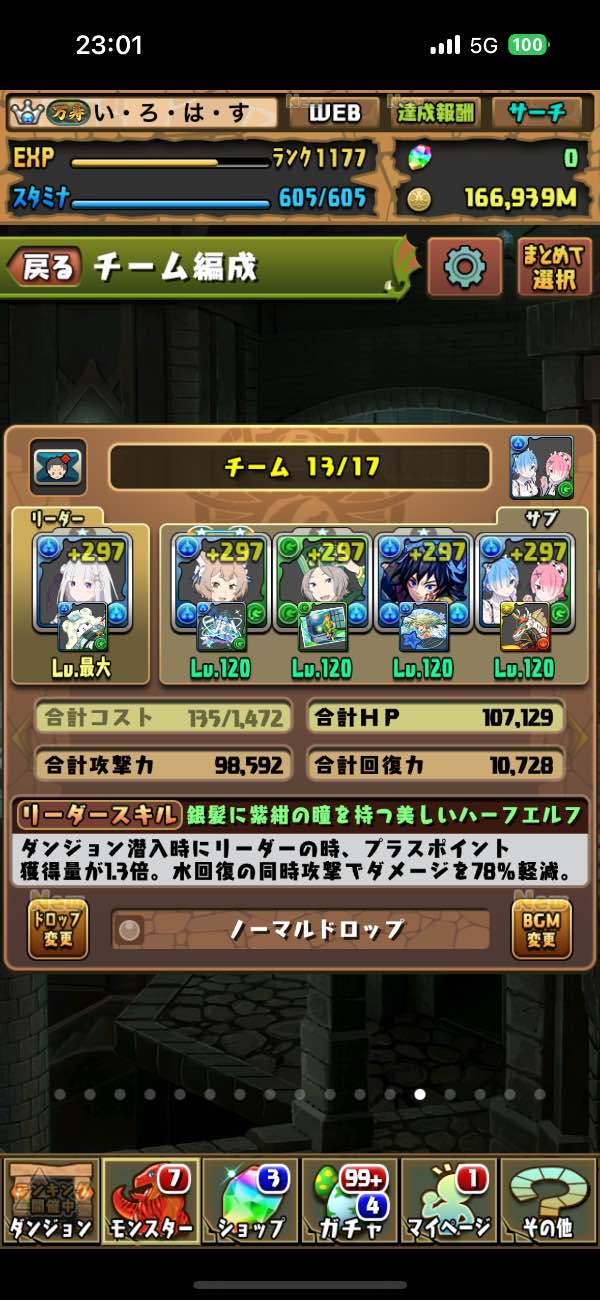This screenshot has height=1300, width=600.
Task: Open the team badge icon at top left
Action: click(x=58, y=466)
